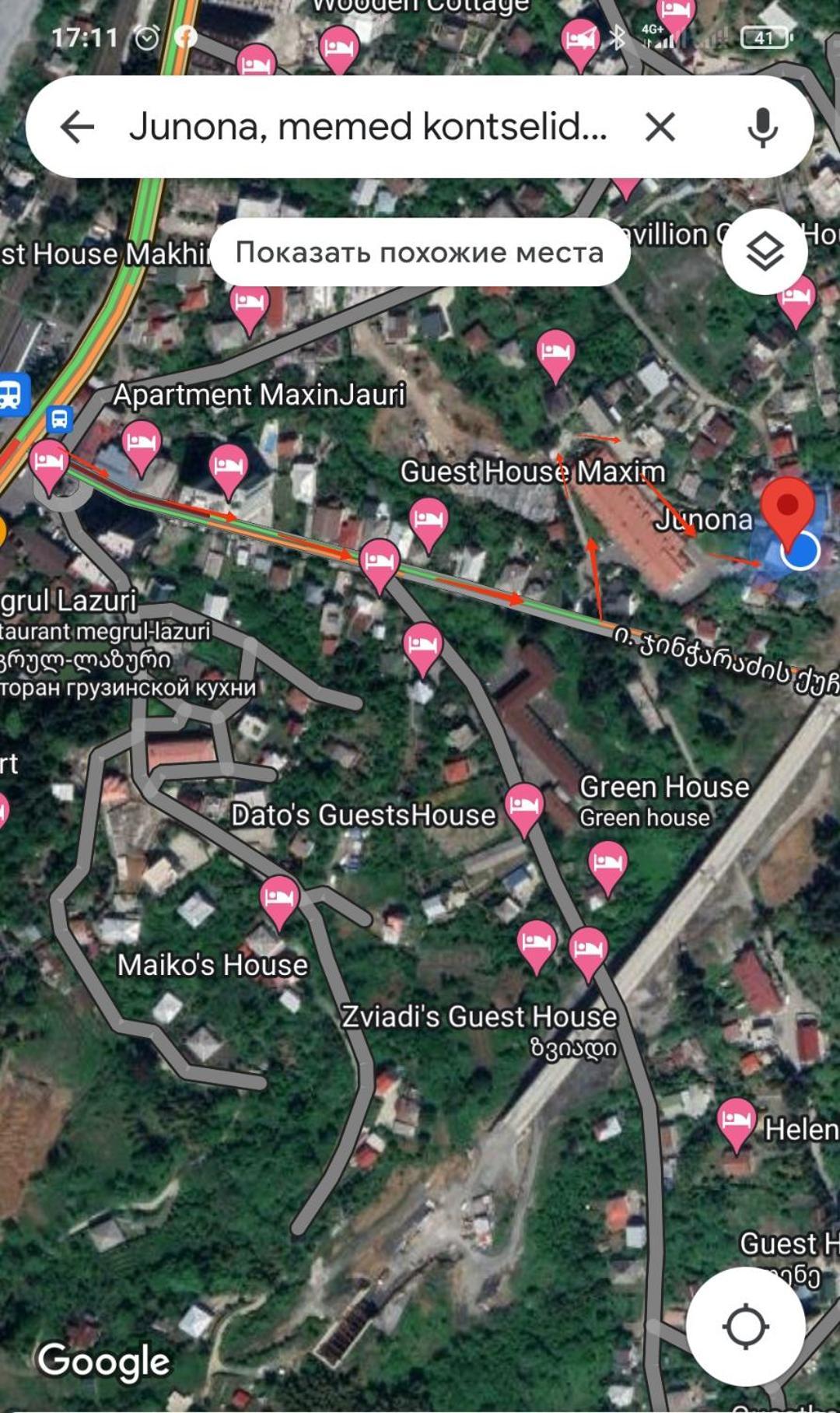This screenshot has width=840, height=1413.
Task: Select the Helen hotel pin
Action: tap(736, 1120)
